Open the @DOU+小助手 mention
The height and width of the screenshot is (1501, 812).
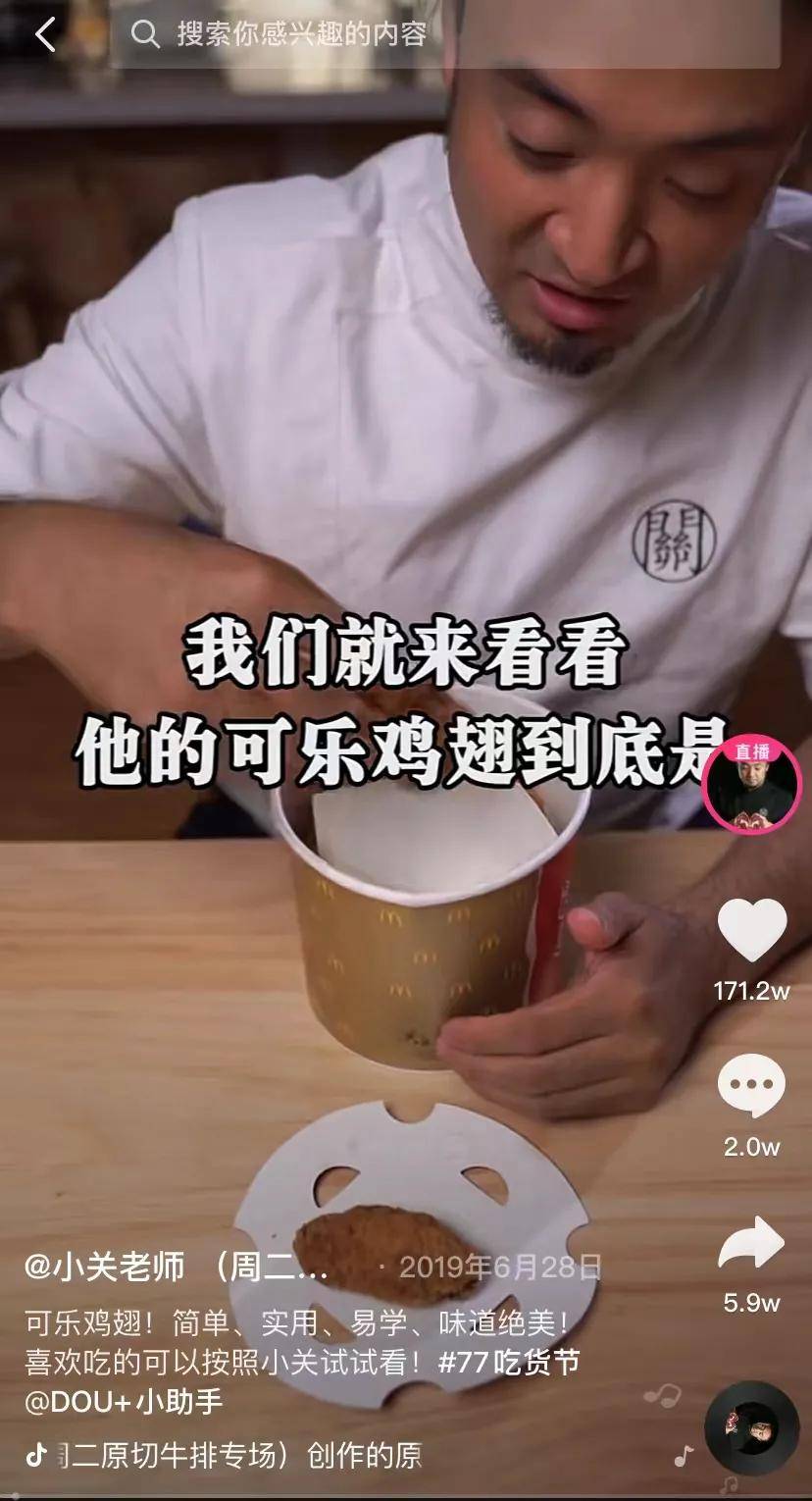pyautogui.click(x=125, y=1402)
